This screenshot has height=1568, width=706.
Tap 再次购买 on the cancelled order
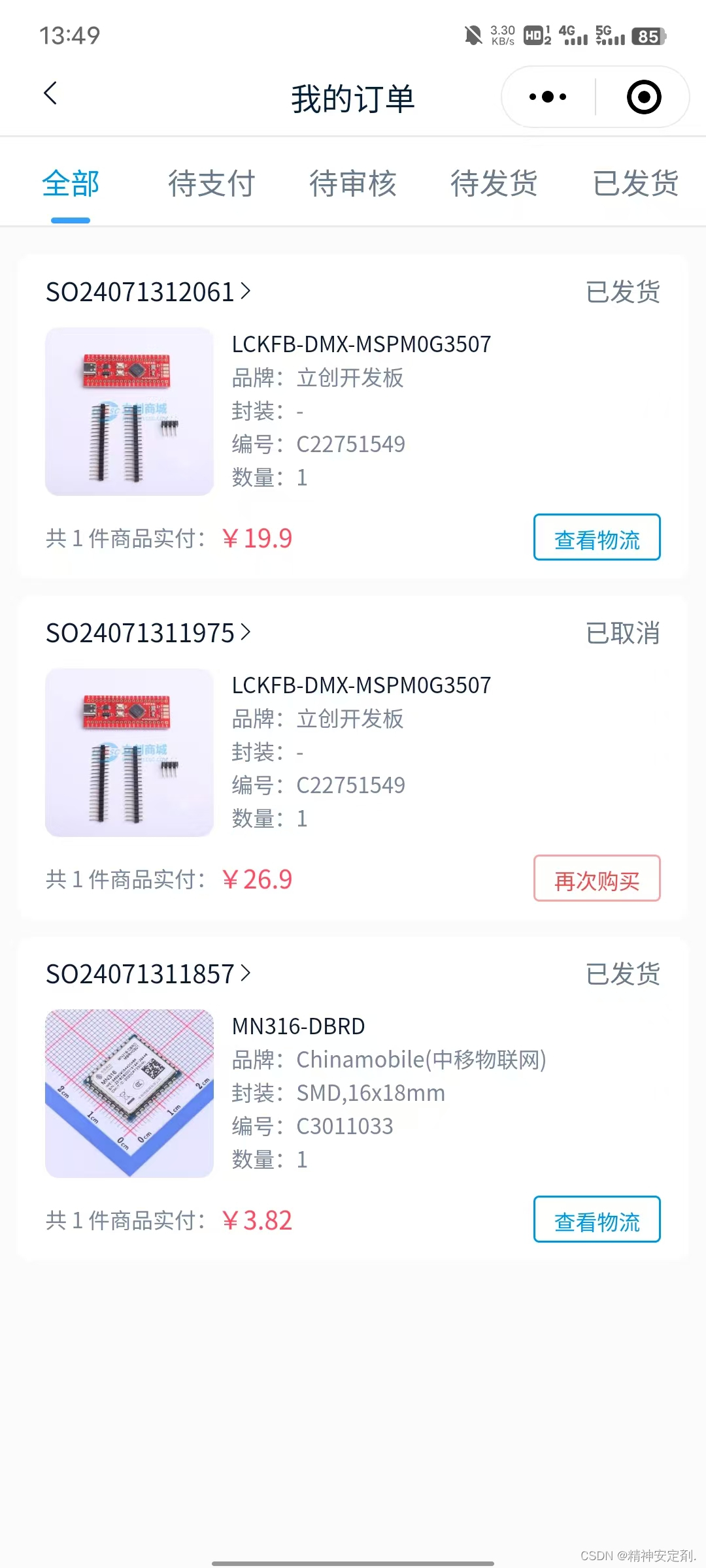coord(596,879)
